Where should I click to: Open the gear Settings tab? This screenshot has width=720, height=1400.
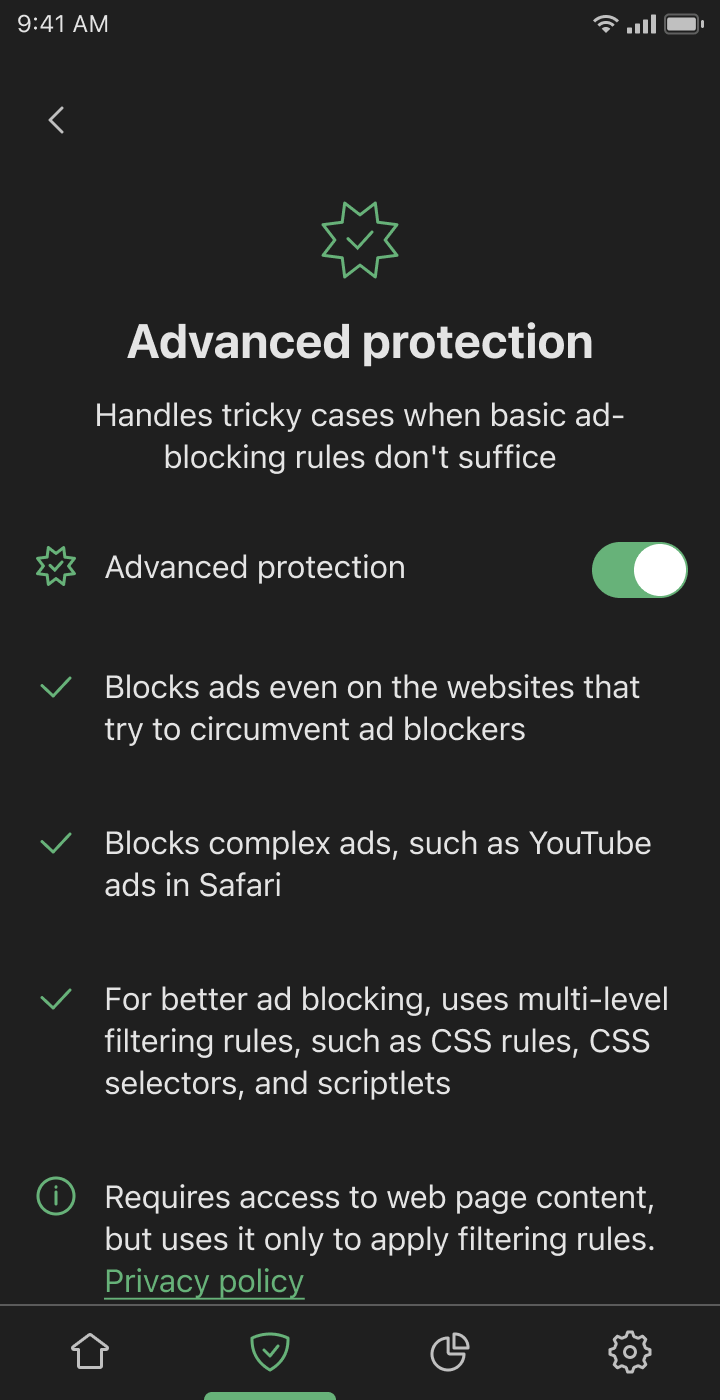tap(630, 1353)
